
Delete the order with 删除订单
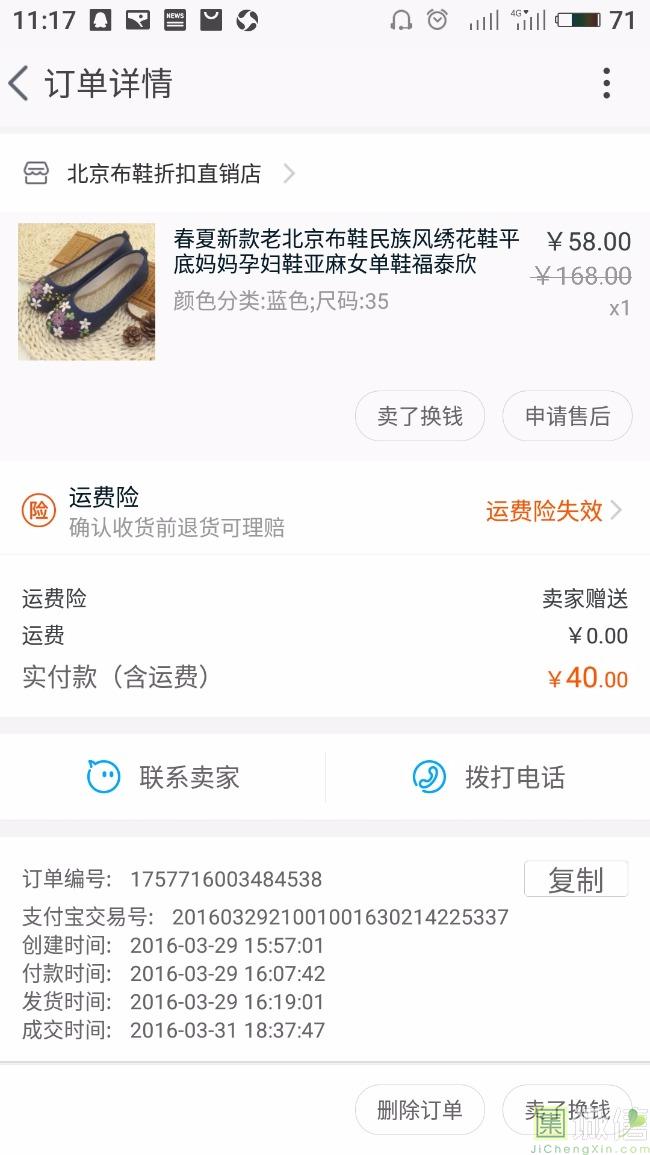(x=419, y=1110)
